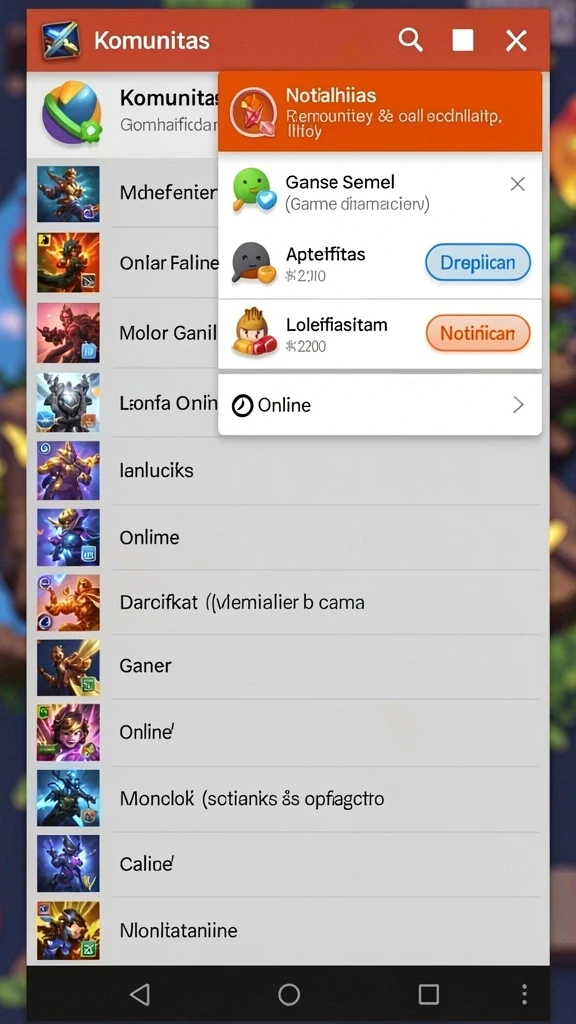
Task: Open the navigation bar overflow dots
Action: pos(524,995)
